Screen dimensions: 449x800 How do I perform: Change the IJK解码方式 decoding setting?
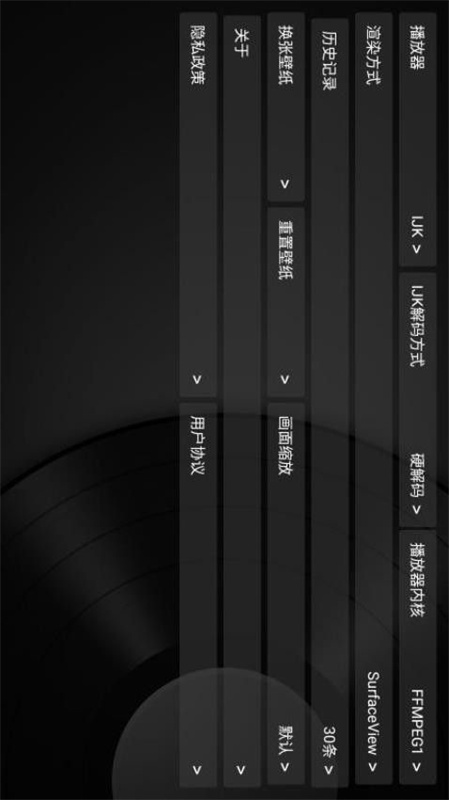point(417,399)
